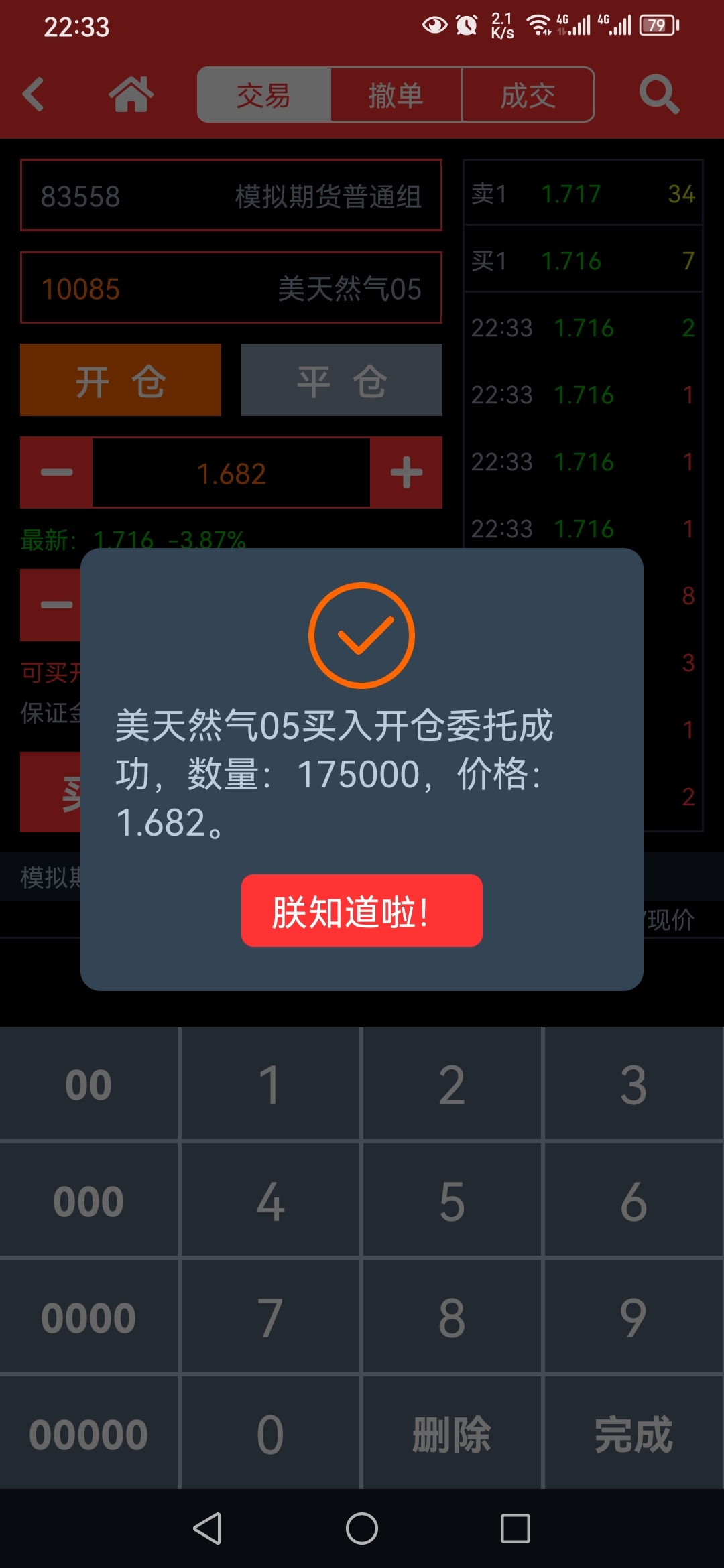Switch to the 交易 tab
Screen dimensions: 724x1568
263,94
